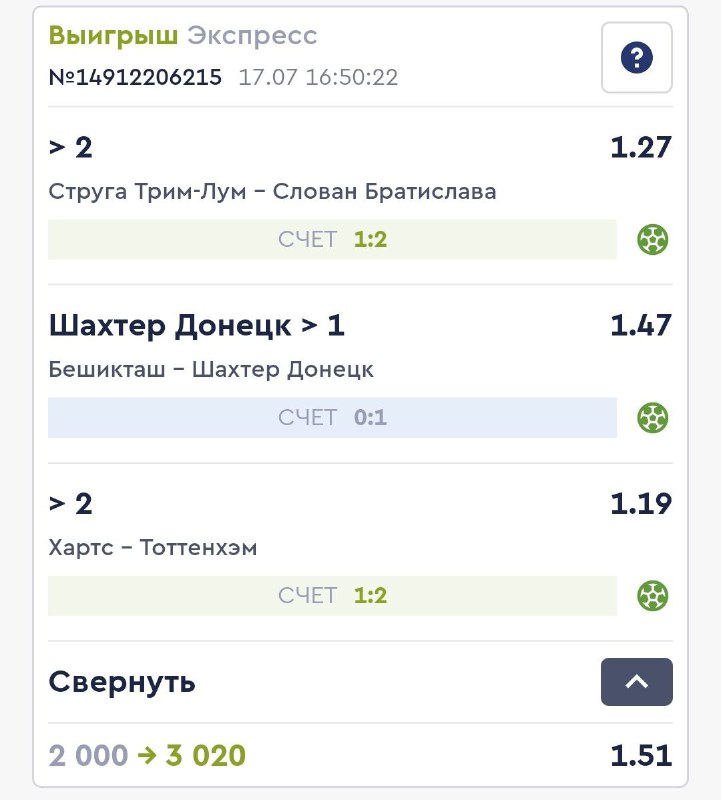Open the question mark help button
The image size is (721, 800).
636,58
